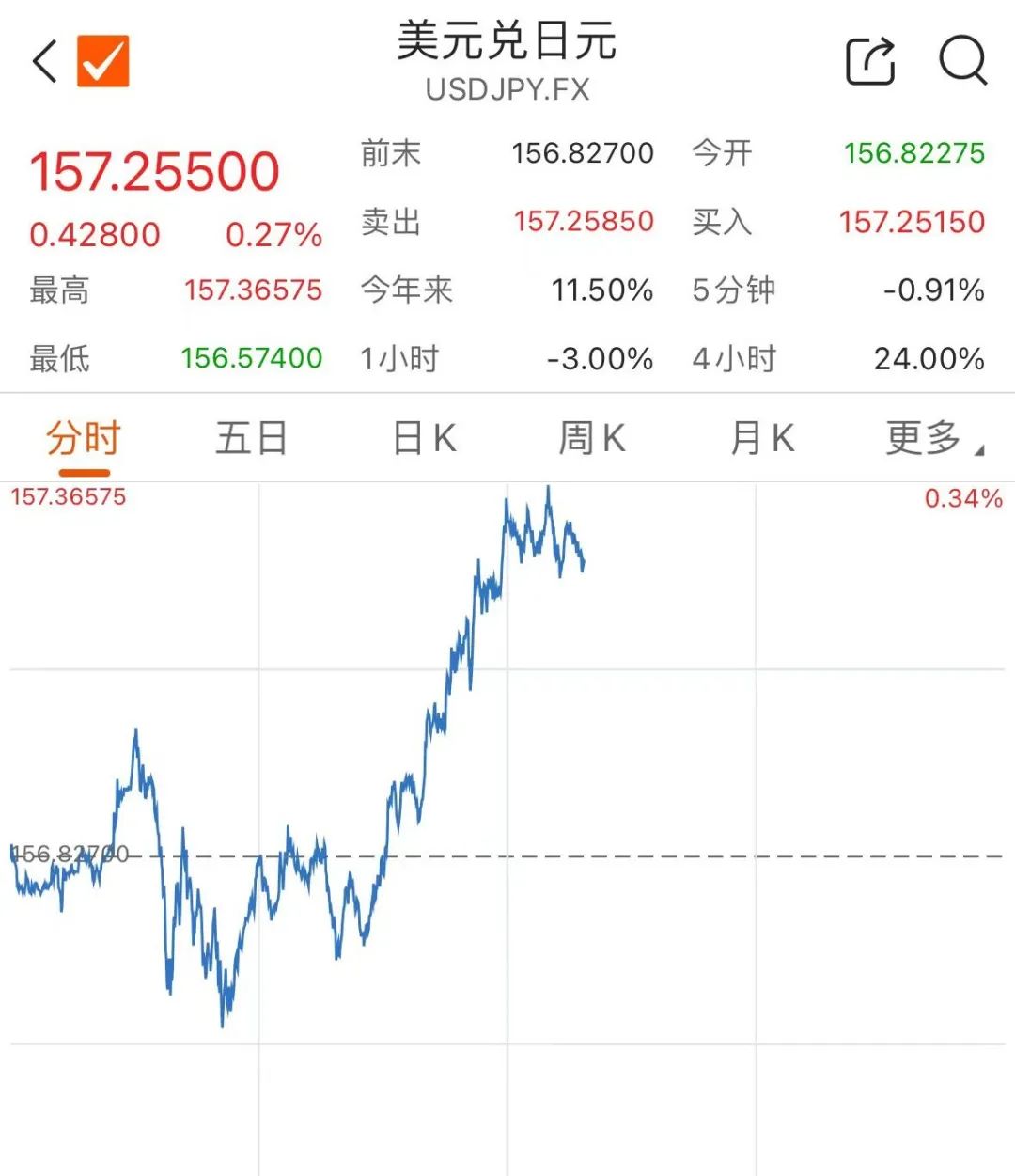Open the search magnifier
Screen dimensions: 1015x1176
(x=962, y=62)
